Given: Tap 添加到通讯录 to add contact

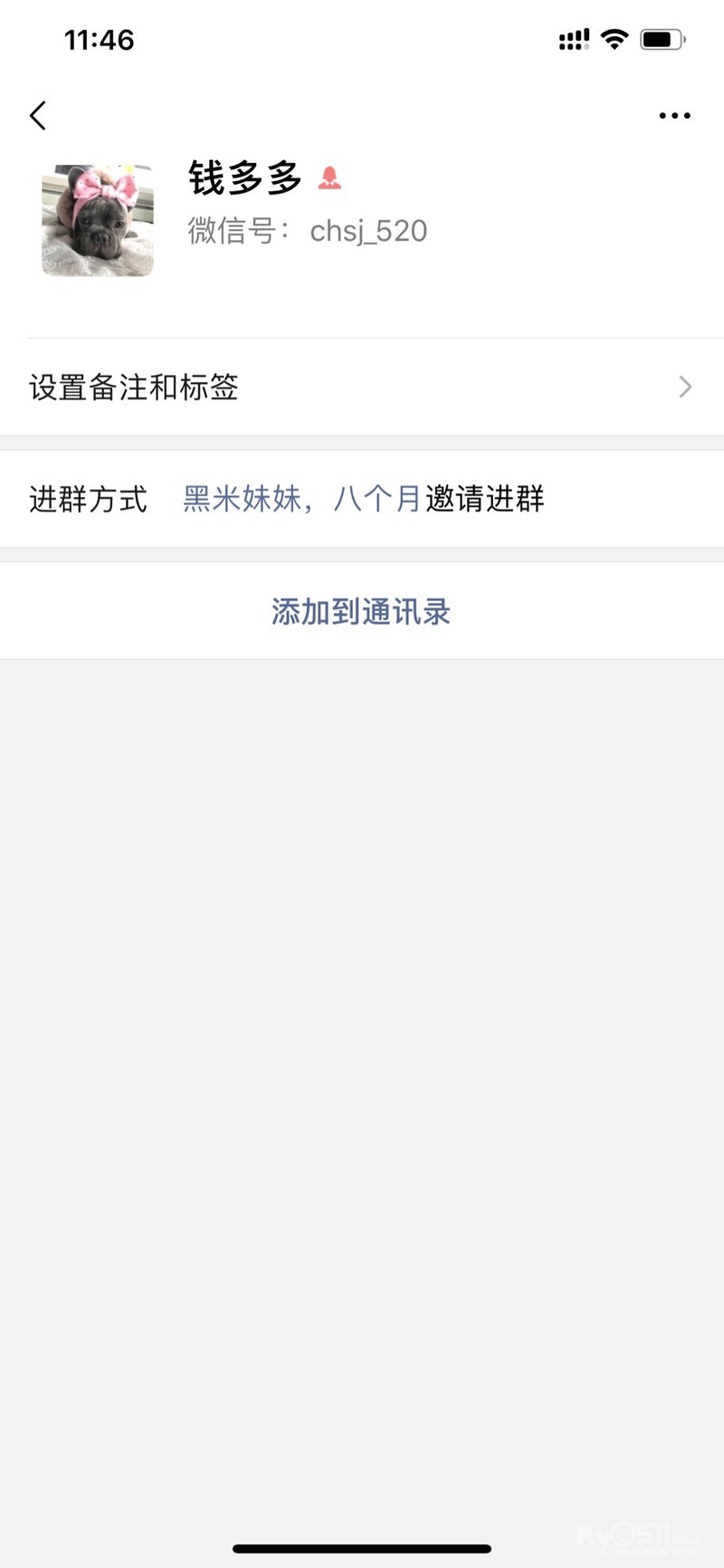Looking at the screenshot, I should click(361, 611).
